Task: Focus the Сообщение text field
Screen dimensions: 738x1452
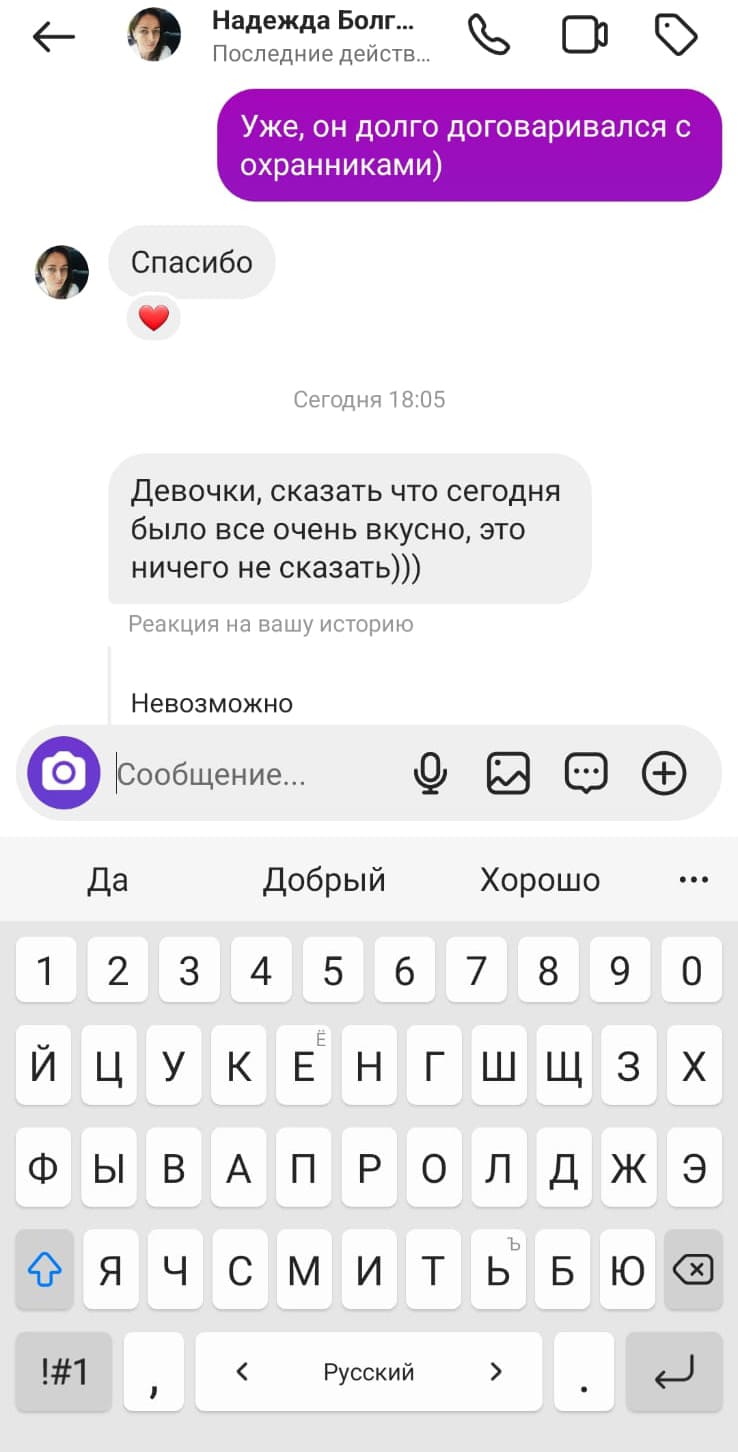Action: (x=250, y=774)
